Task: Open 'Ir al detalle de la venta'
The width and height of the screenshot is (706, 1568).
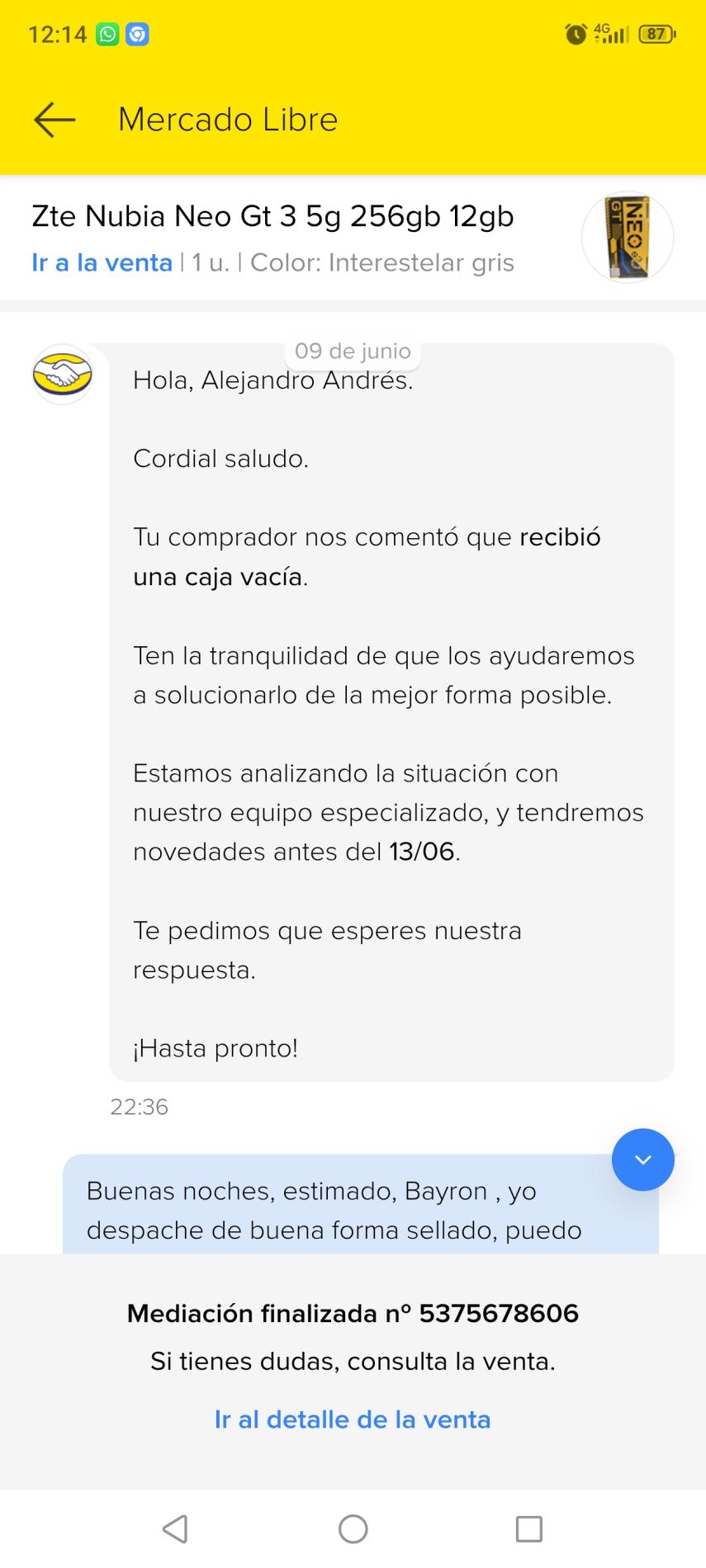Action: pyautogui.click(x=353, y=1419)
